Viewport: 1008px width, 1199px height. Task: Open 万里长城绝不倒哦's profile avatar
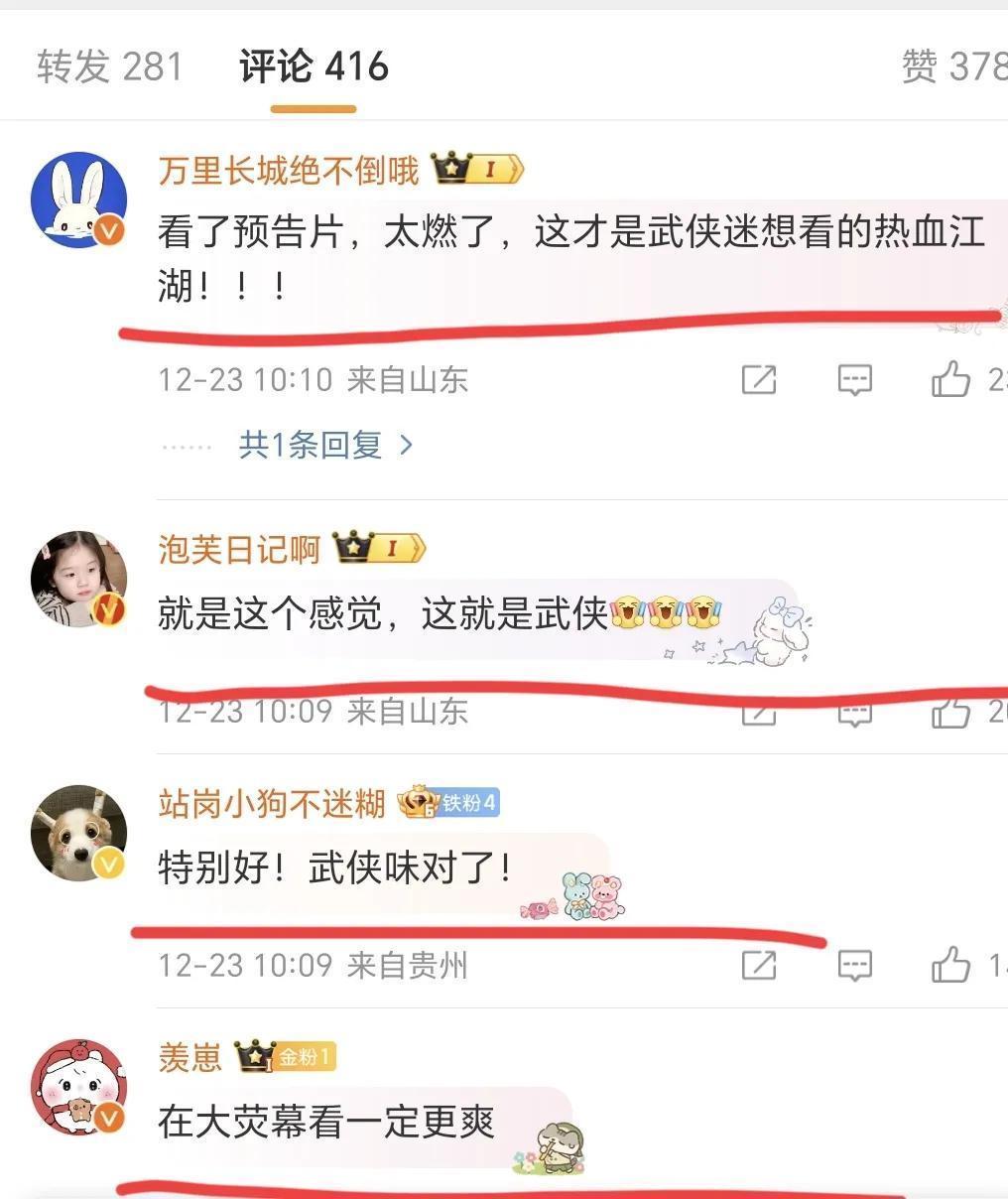pyautogui.click(x=79, y=200)
